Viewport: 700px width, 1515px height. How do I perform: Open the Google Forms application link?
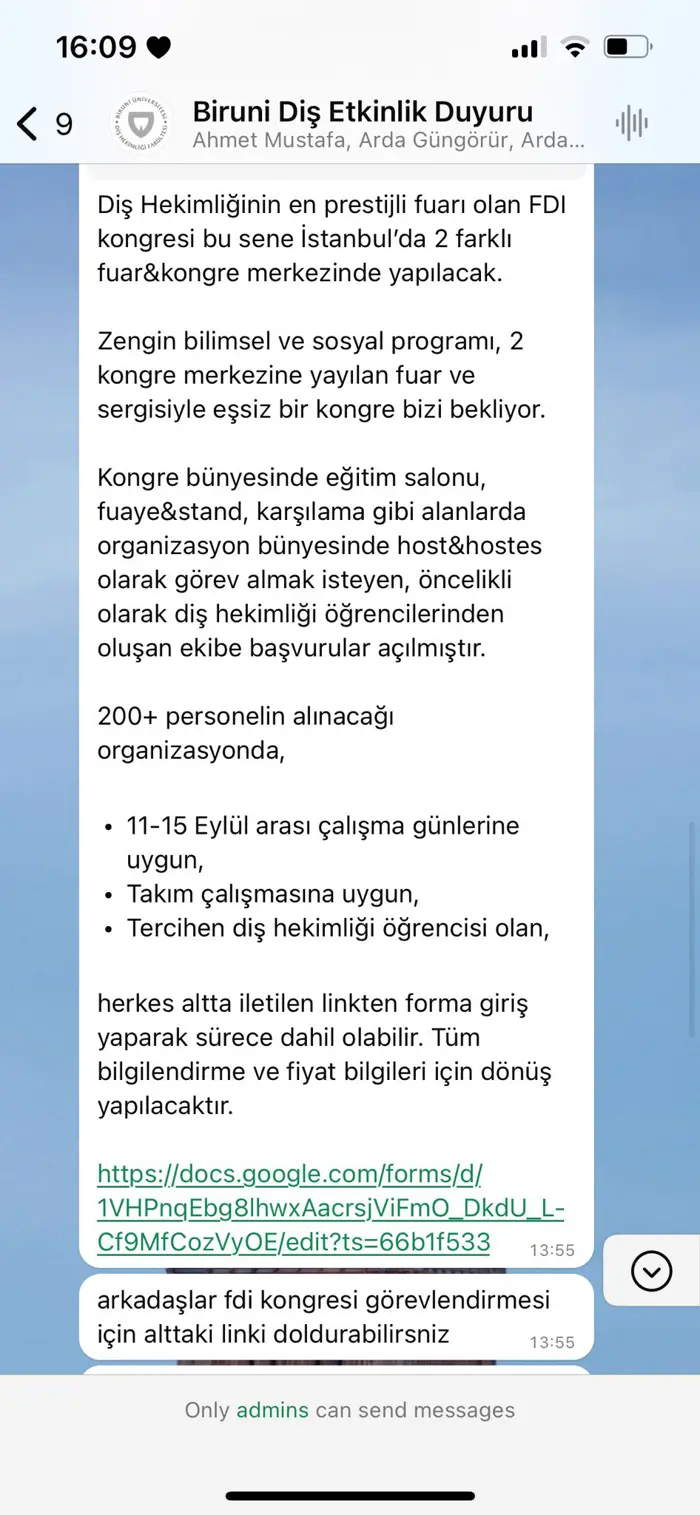tap(331, 1207)
